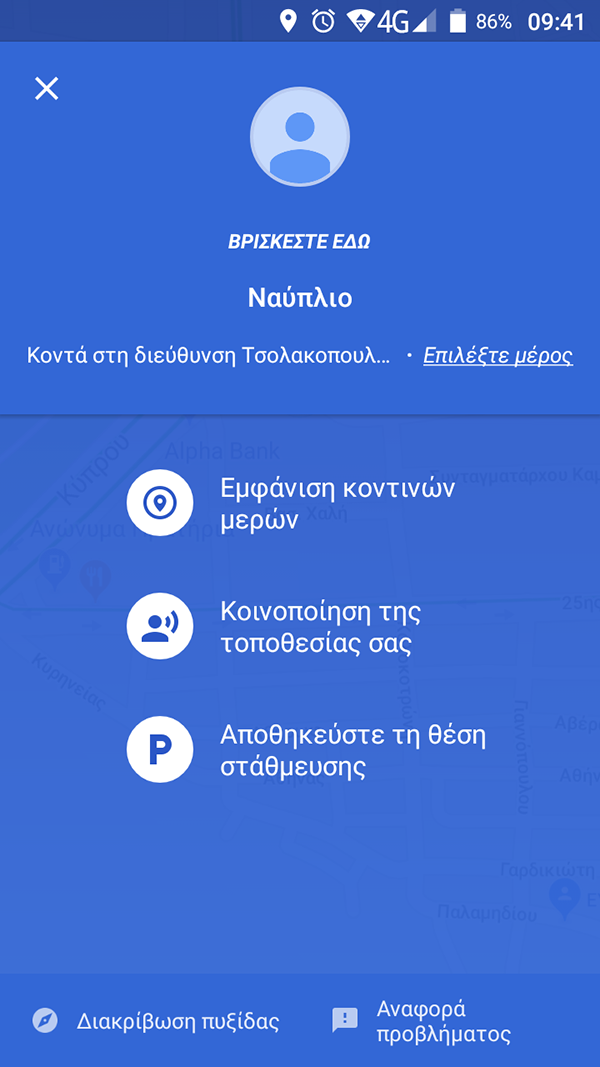The width and height of the screenshot is (600, 1067).
Task: Tap the Επιλέξτε μέρος link
Action: click(x=497, y=356)
